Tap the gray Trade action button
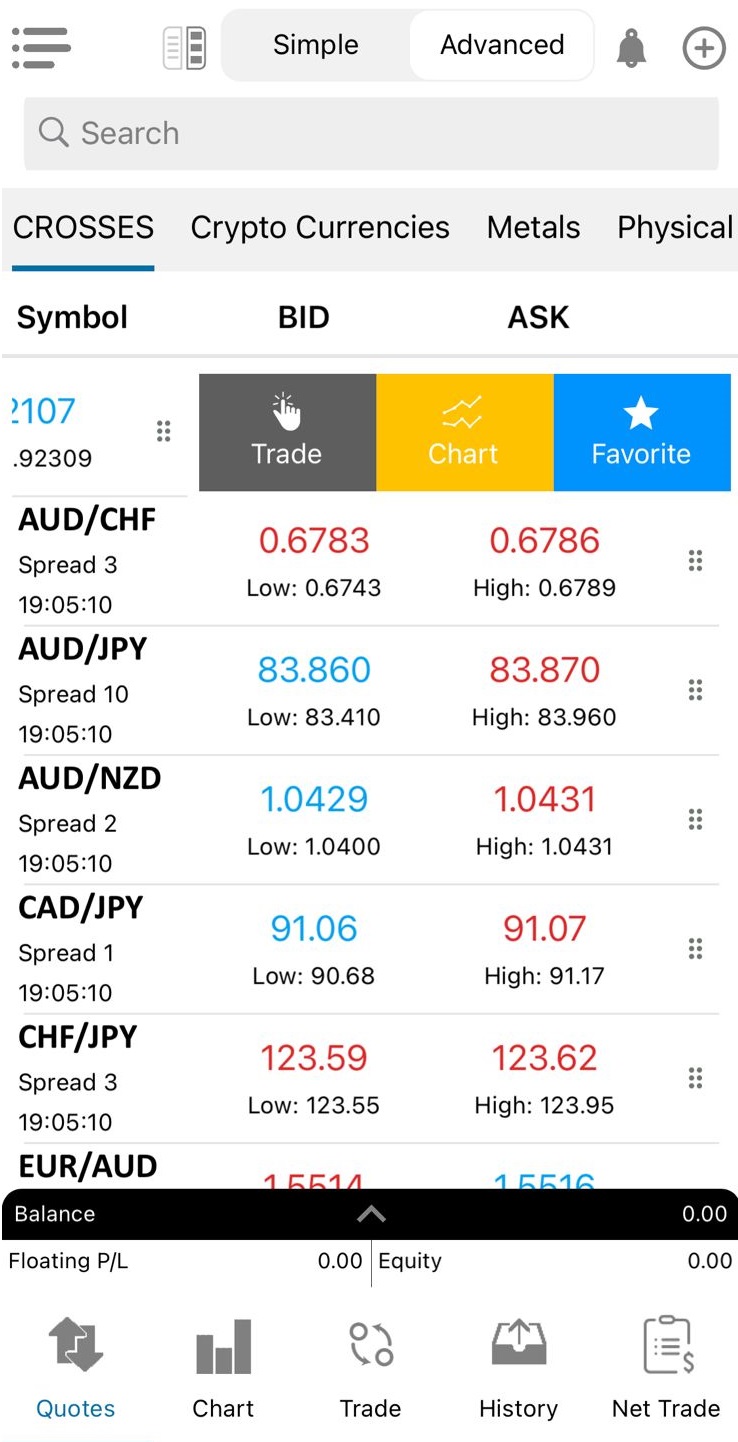Image resolution: width=738 pixels, height=1442 pixels. [287, 432]
